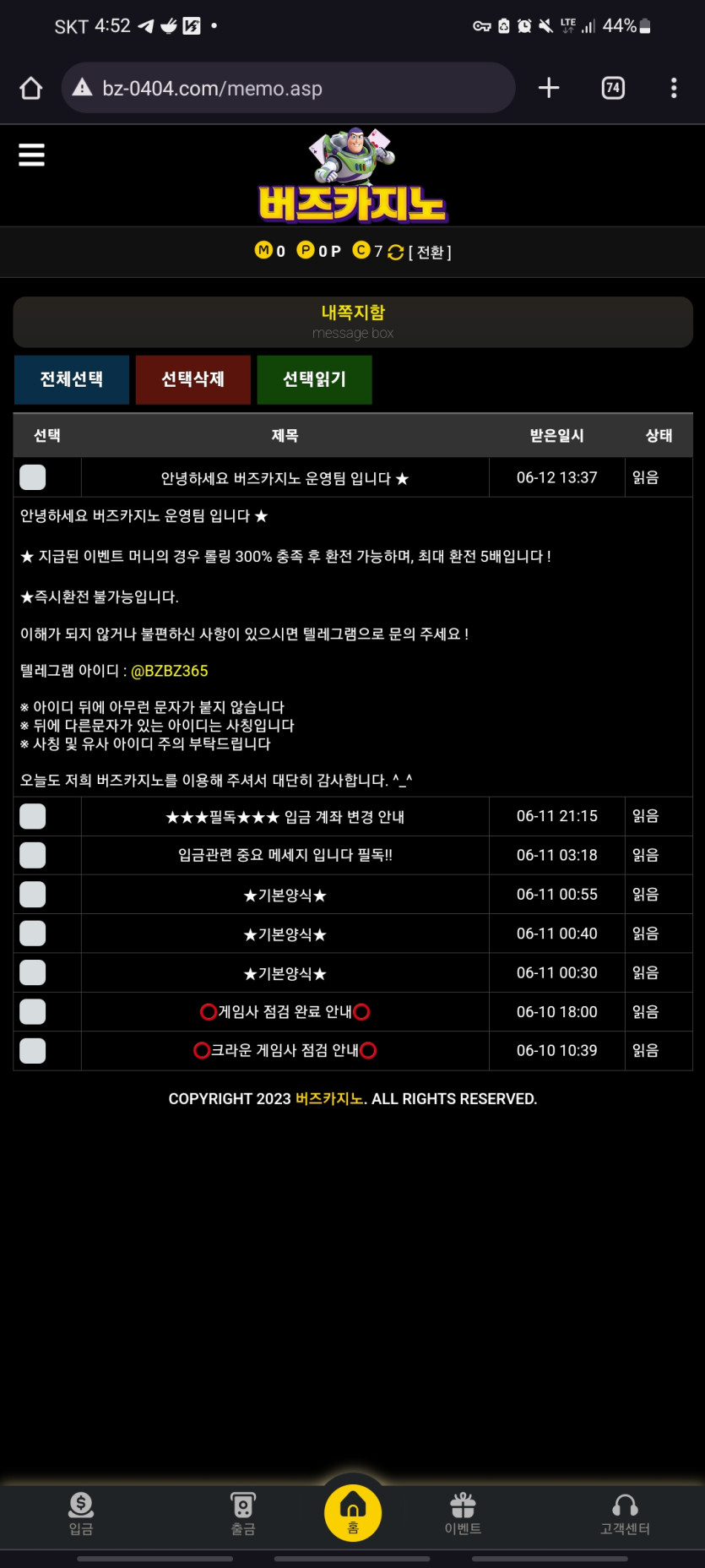
Task: Open the 입금관련 중요 메세지 message
Action: 285,855
